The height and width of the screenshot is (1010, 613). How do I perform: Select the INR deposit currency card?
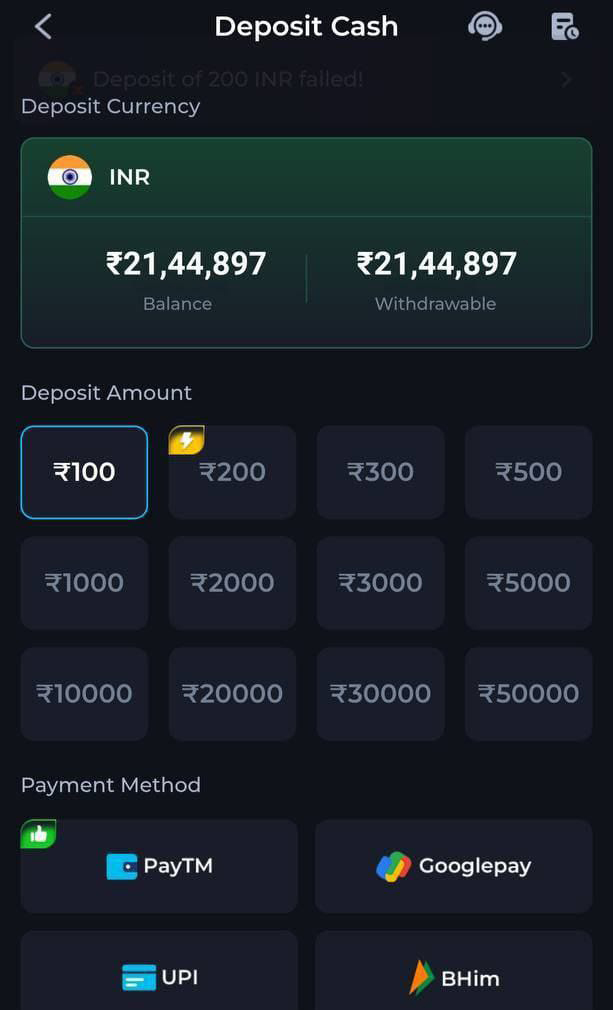[x=306, y=178]
